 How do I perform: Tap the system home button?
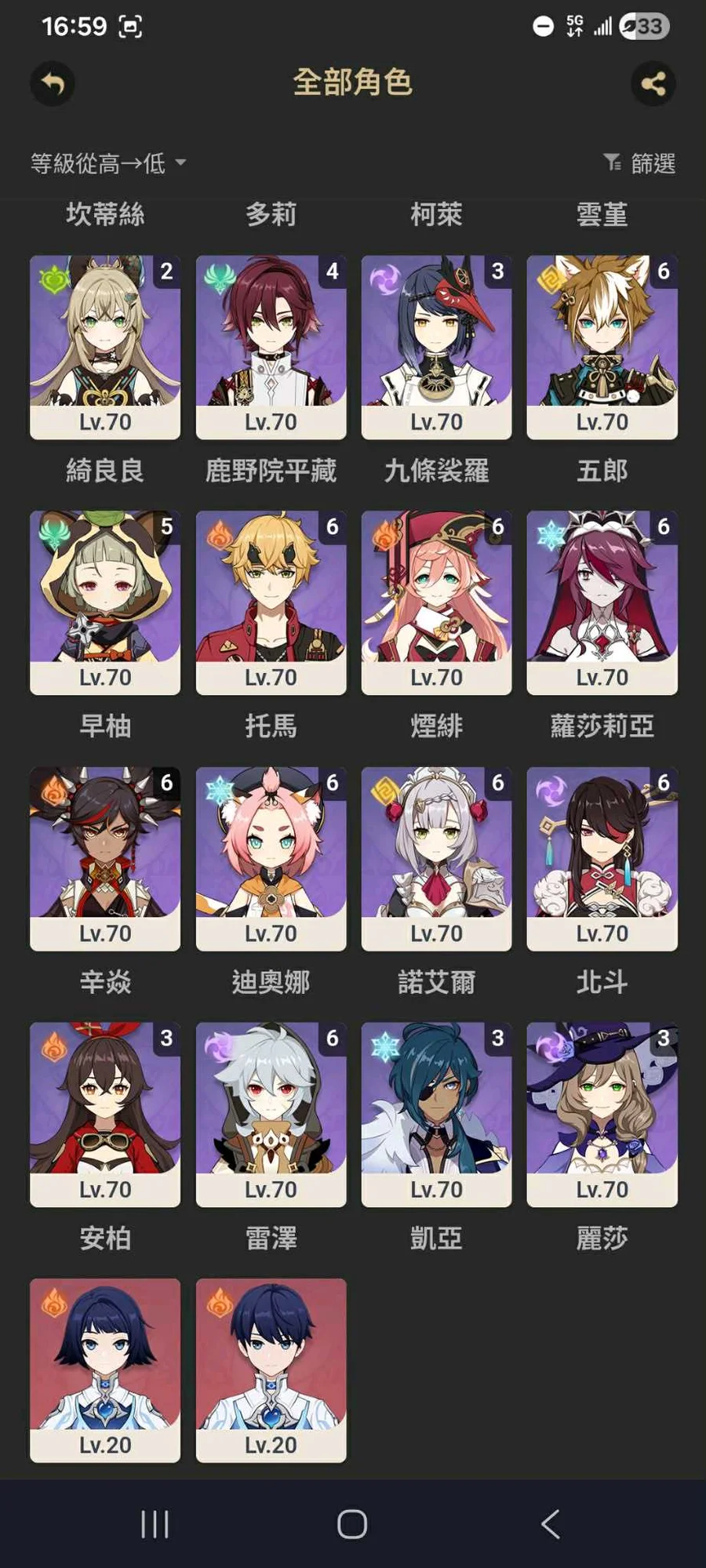(352, 1524)
